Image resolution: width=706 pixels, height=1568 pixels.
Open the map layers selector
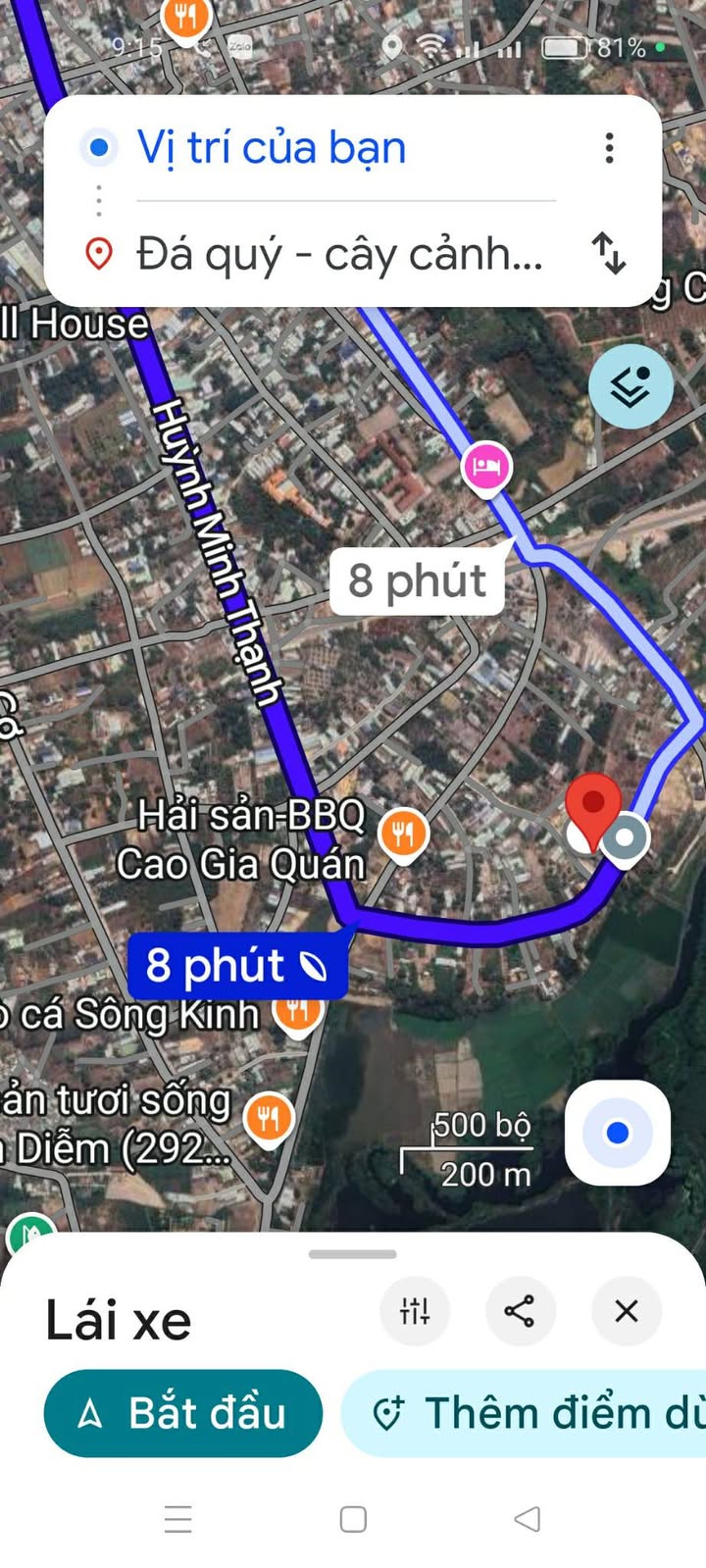pos(630,386)
